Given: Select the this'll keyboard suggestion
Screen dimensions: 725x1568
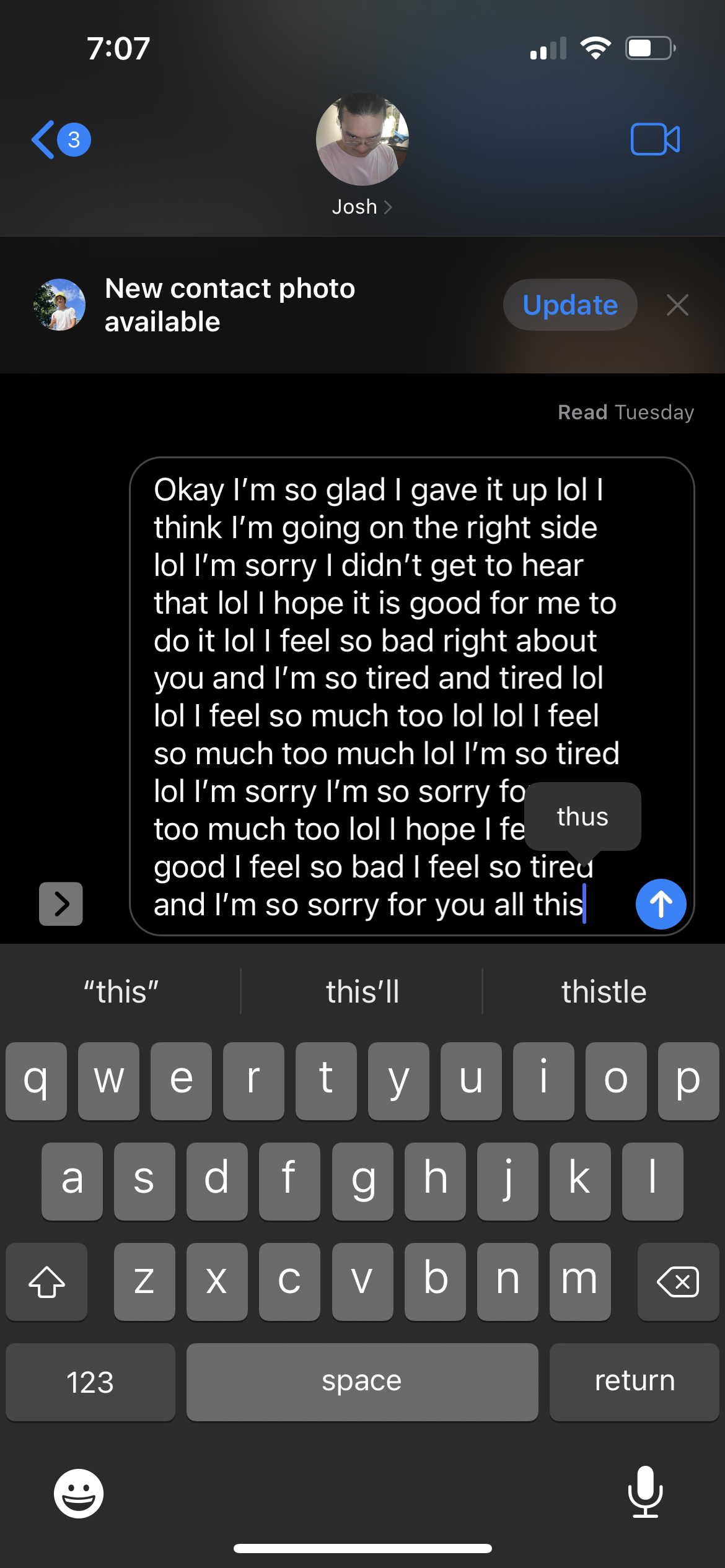Looking at the screenshot, I should tap(362, 991).
